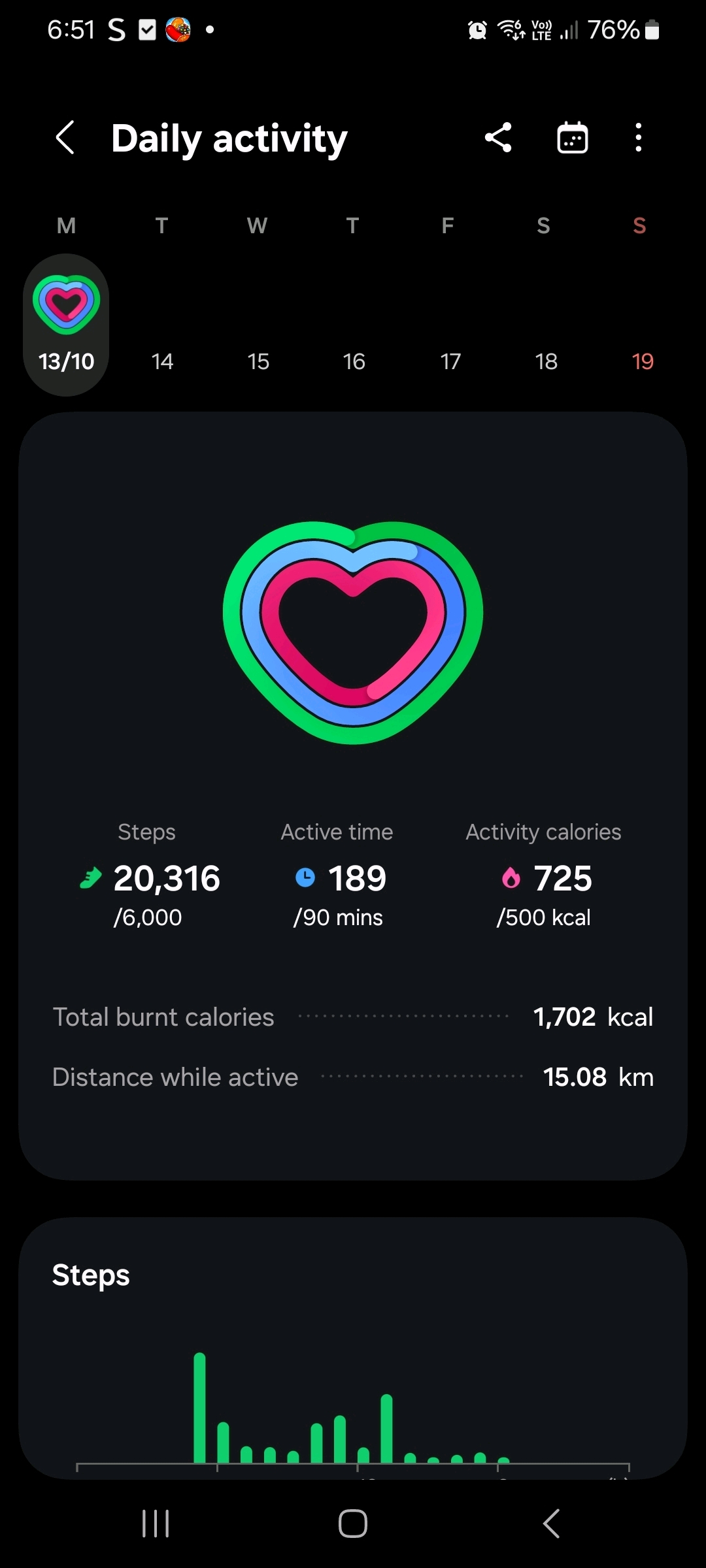Open the more options menu
Image resolution: width=706 pixels, height=1568 pixels.
[x=639, y=138]
